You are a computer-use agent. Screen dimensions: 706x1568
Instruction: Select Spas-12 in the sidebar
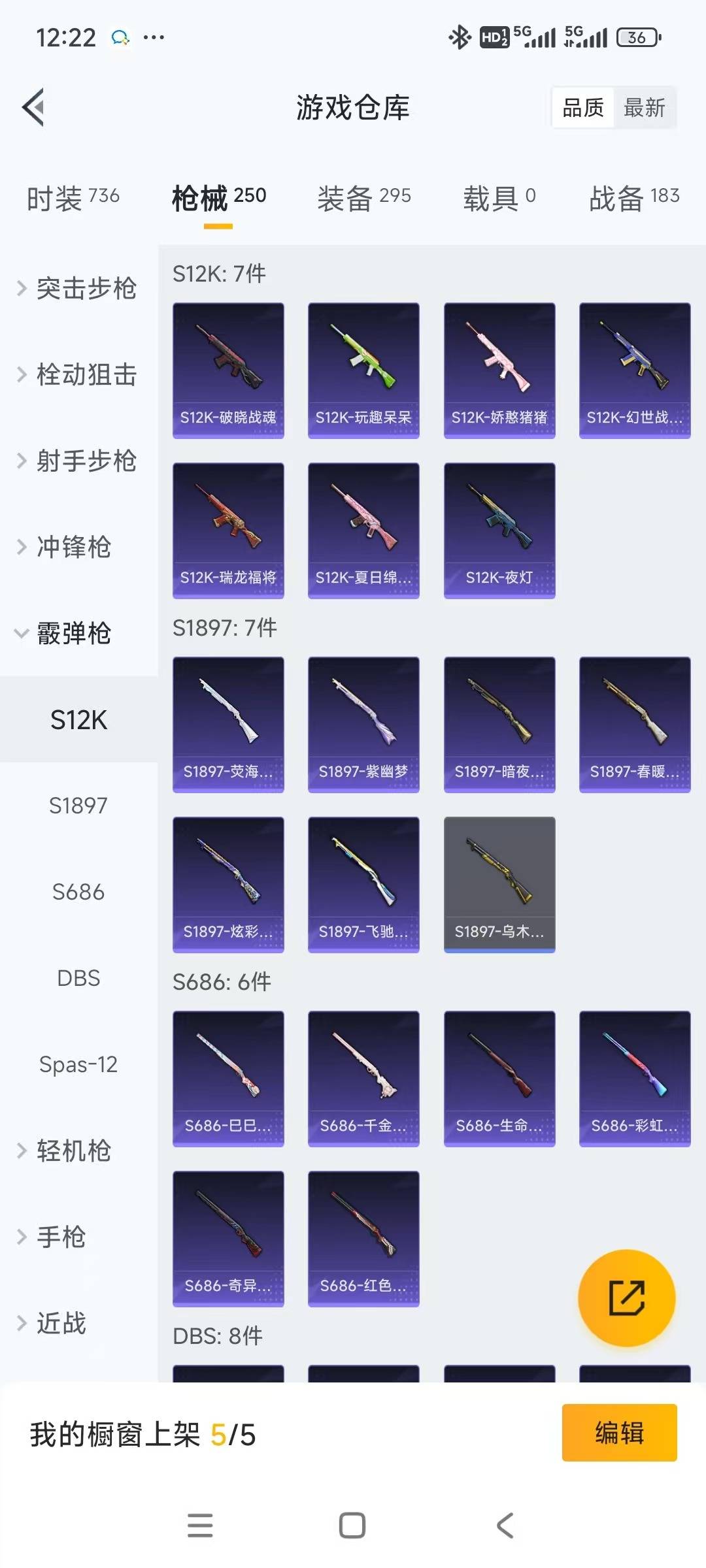pyautogui.click(x=78, y=1064)
